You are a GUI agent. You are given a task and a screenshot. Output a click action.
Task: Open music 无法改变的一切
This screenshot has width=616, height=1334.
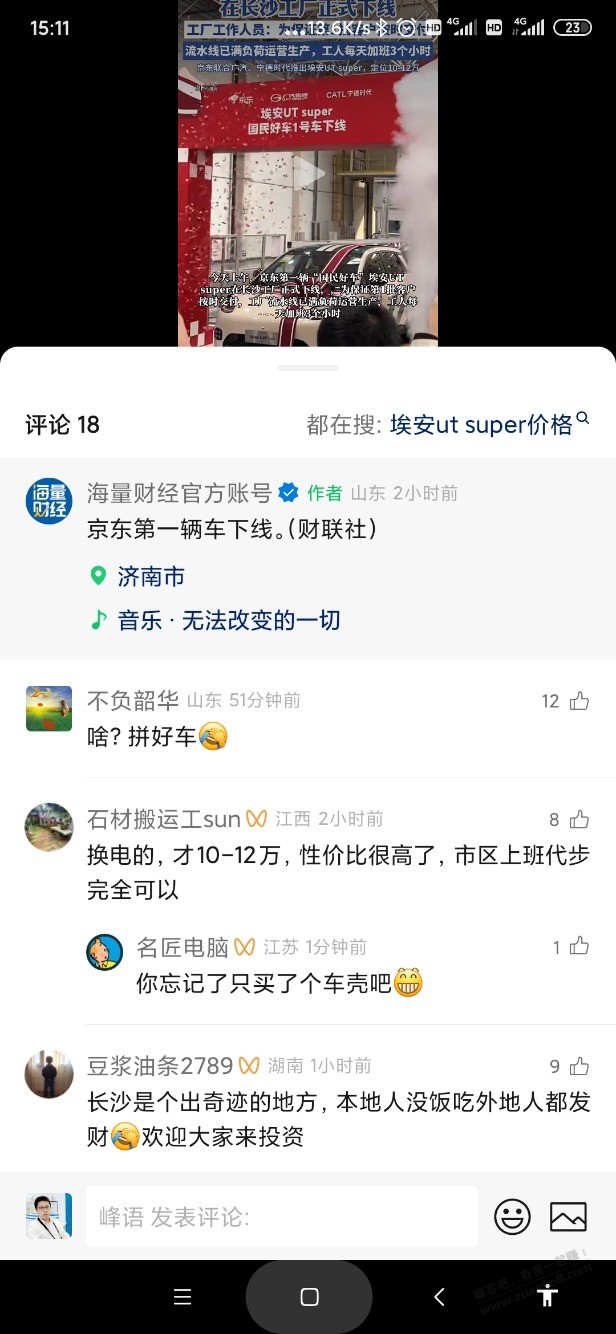pos(228,620)
